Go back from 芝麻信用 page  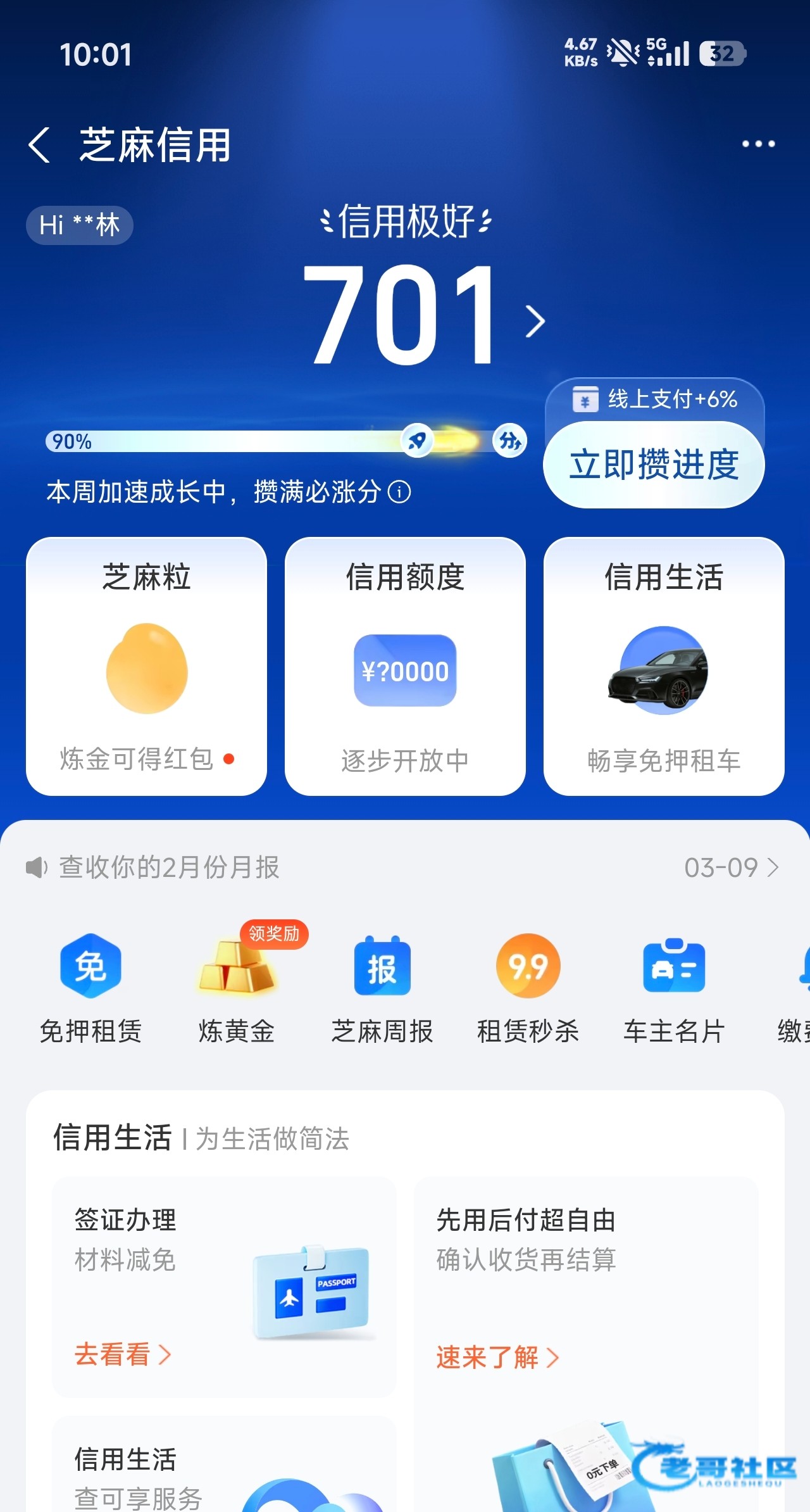(39, 145)
